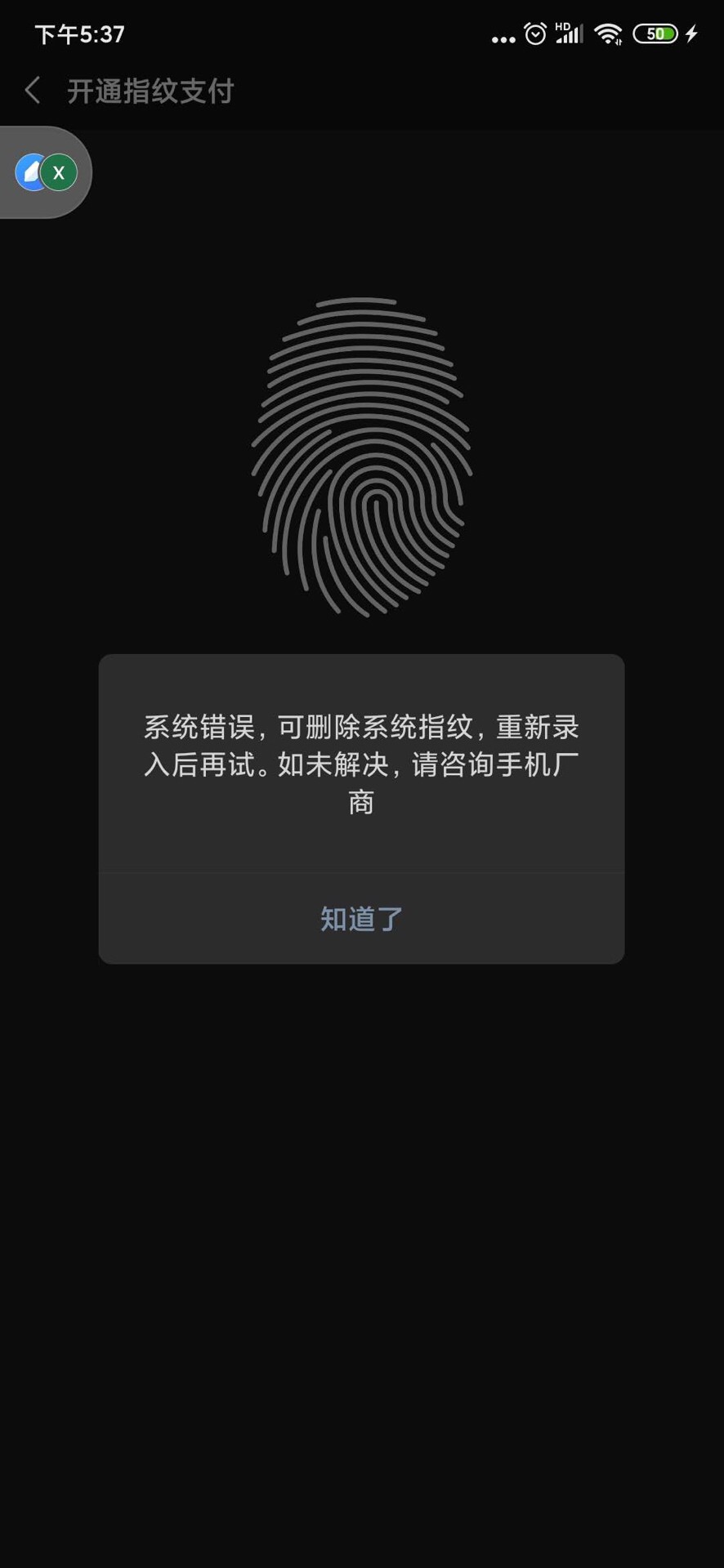
Task: Open the floating app shortcut bubble
Action: click(46, 172)
